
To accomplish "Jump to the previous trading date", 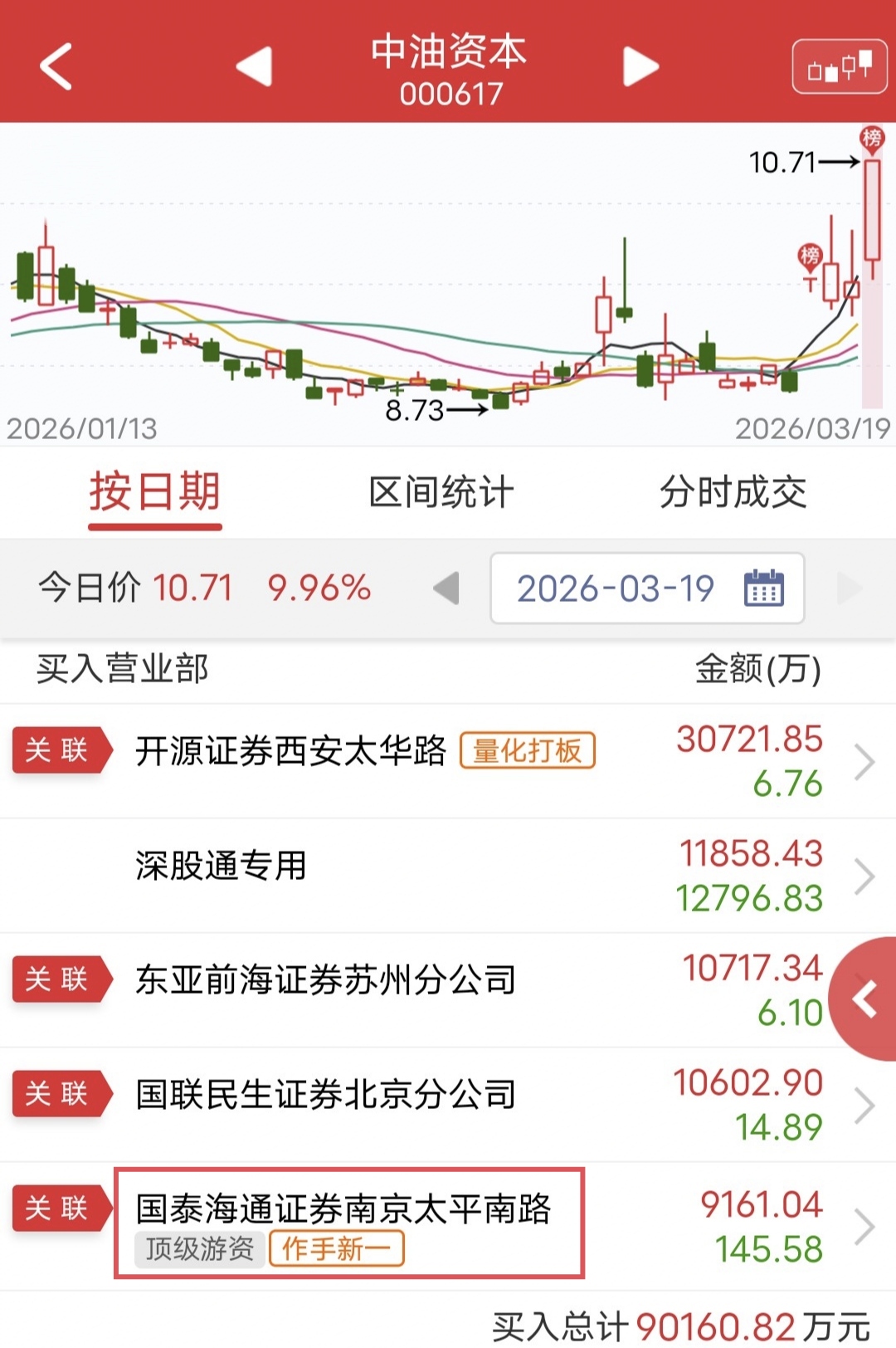I will [x=447, y=589].
